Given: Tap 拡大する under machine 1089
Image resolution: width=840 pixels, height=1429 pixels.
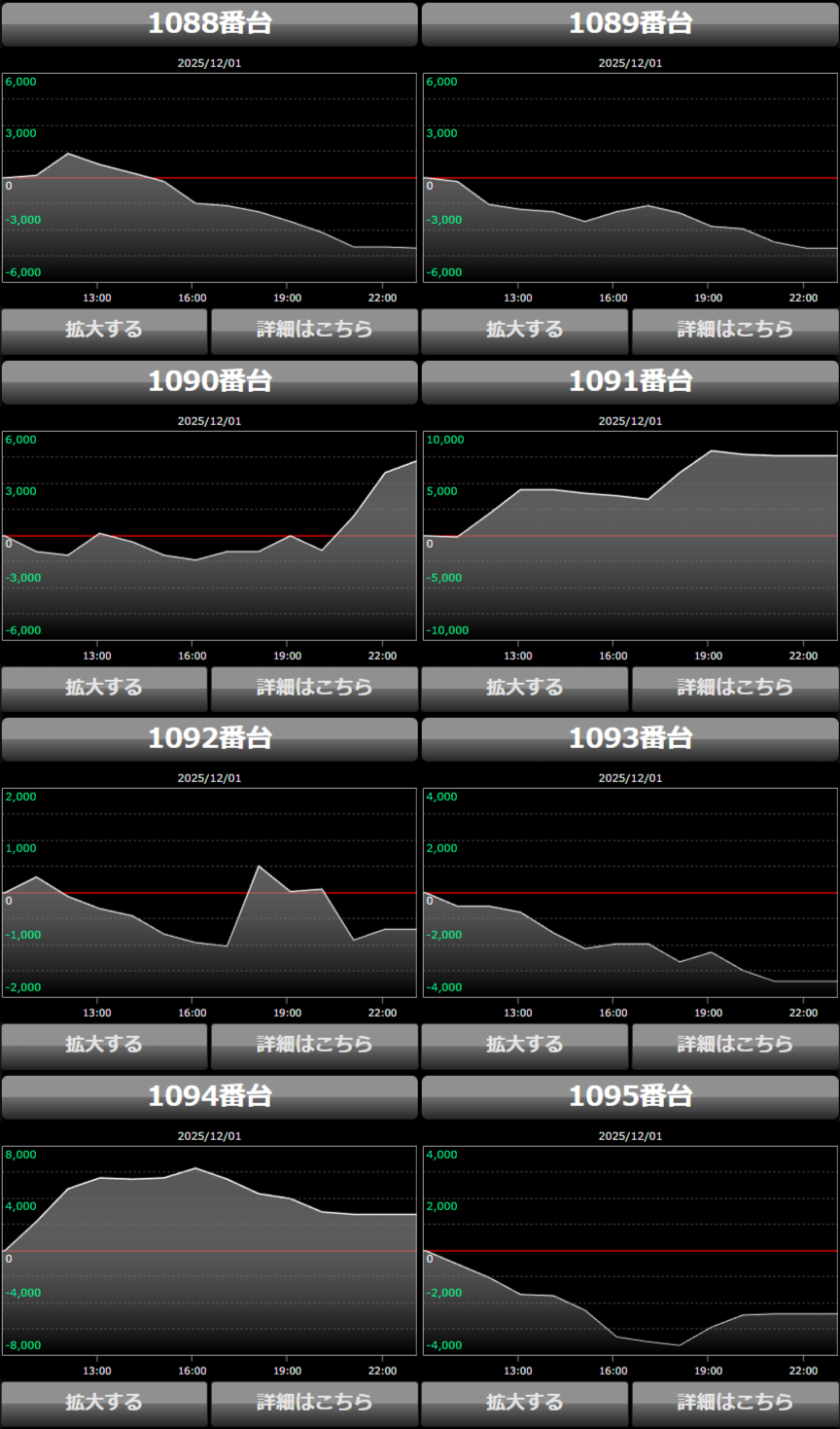Looking at the screenshot, I should click(x=525, y=330).
